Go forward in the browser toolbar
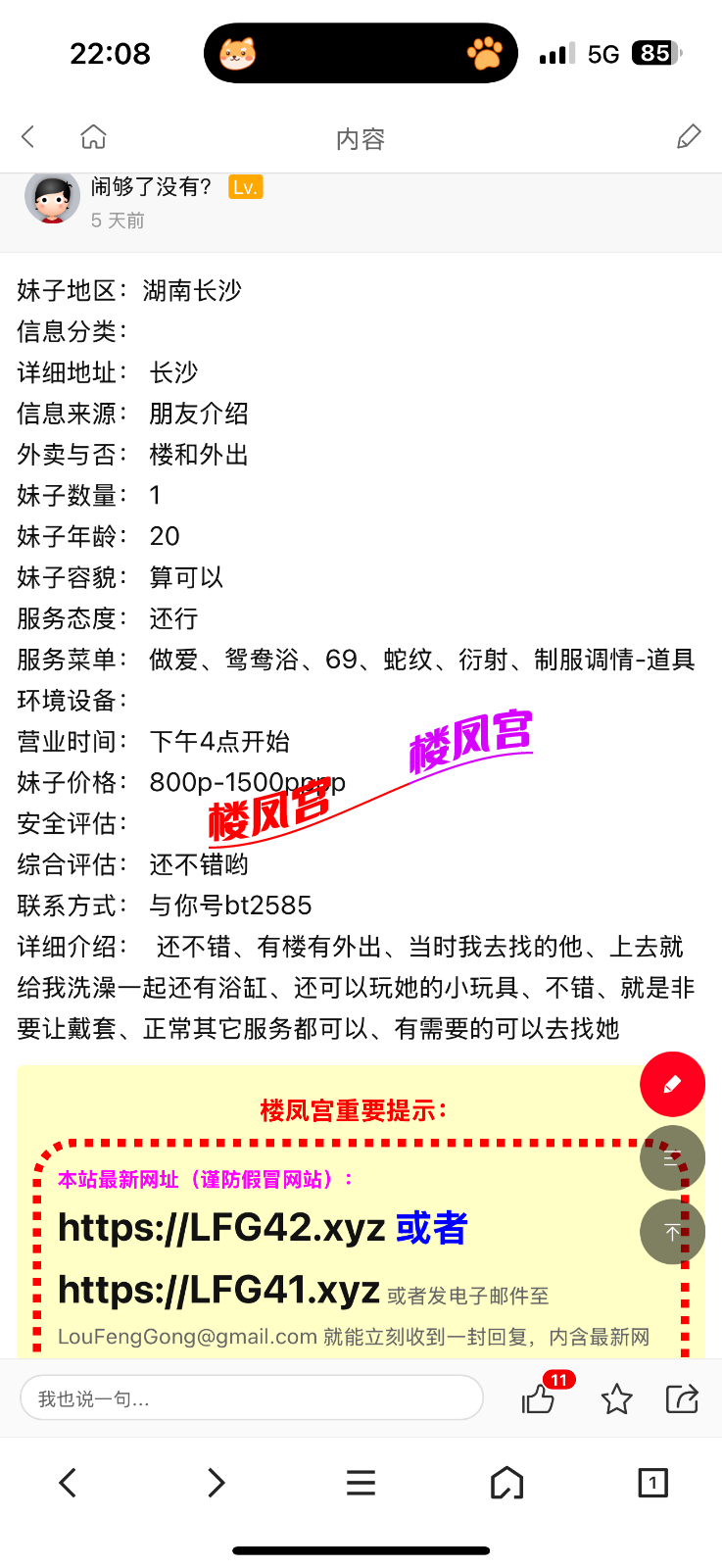Screen dimensions: 722x1568 pos(216,1483)
